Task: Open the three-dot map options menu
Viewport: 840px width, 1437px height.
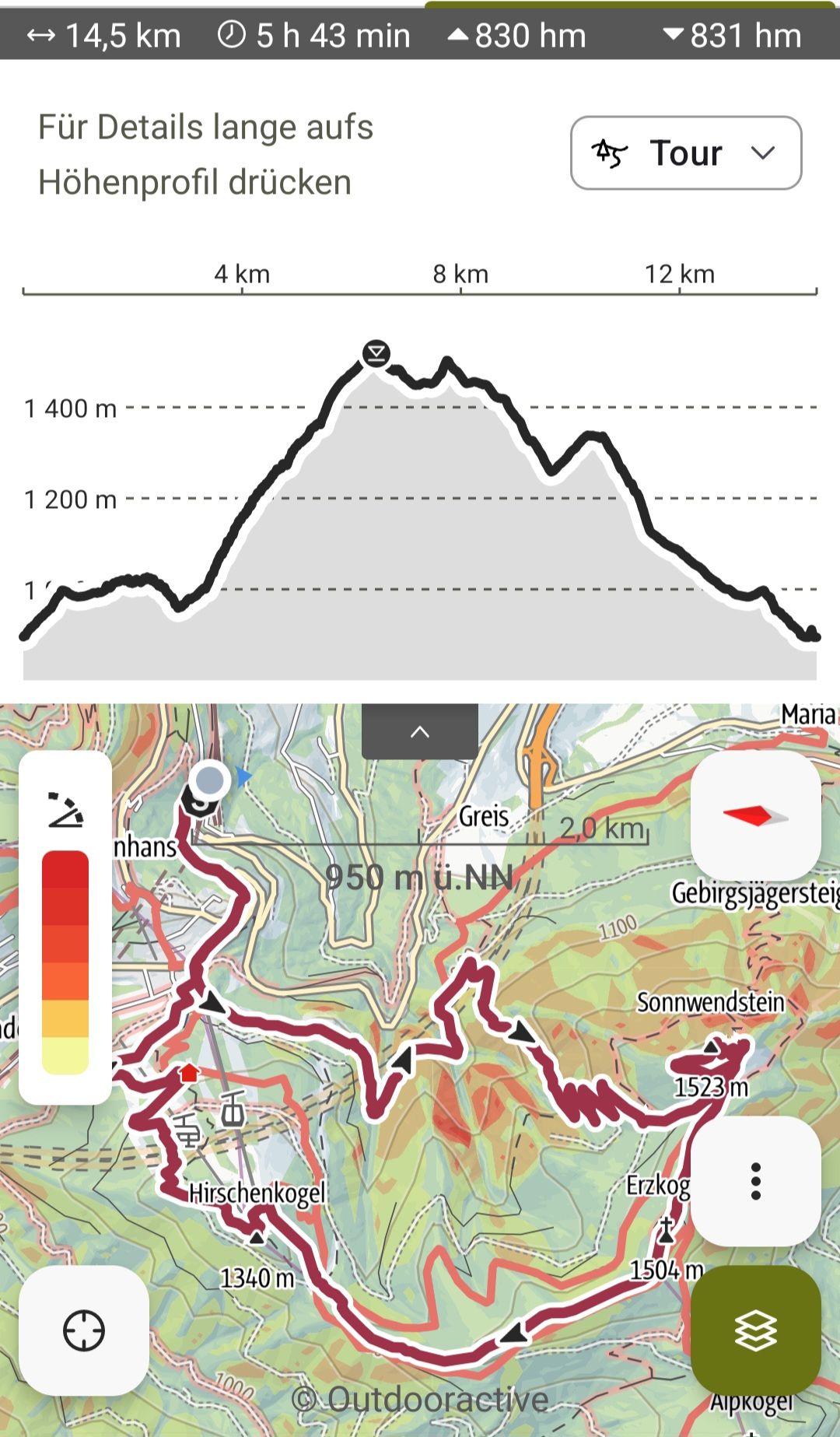Action: [755, 1181]
